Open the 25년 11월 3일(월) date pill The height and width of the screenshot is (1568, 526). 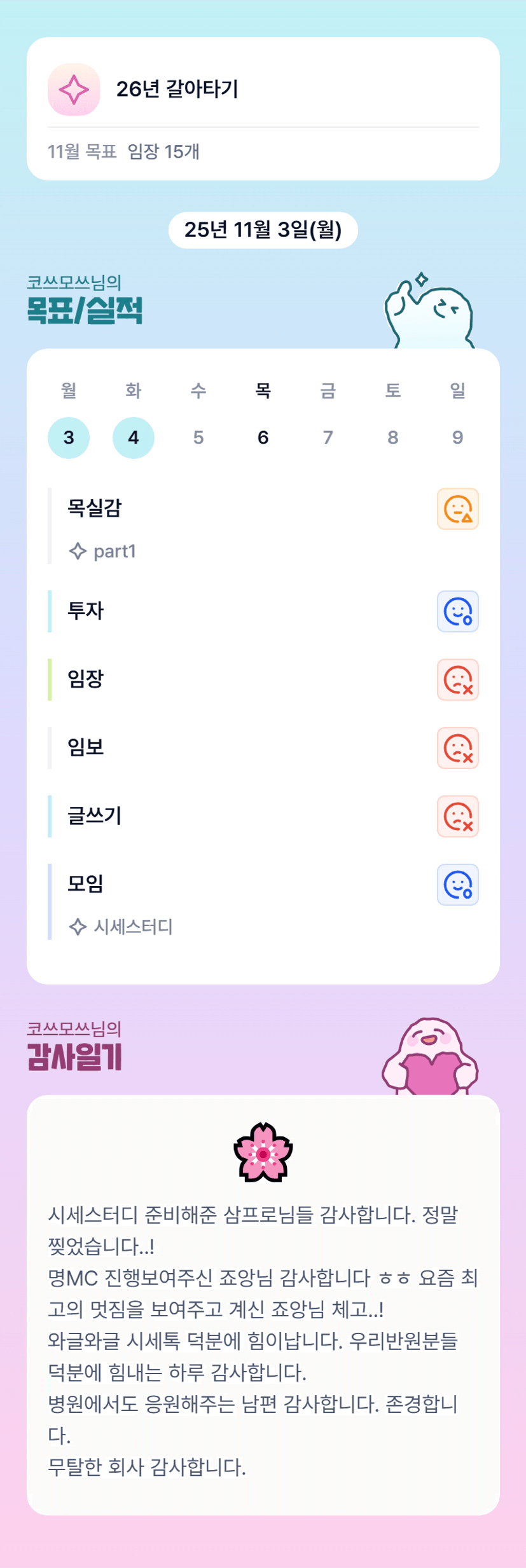[x=263, y=230]
